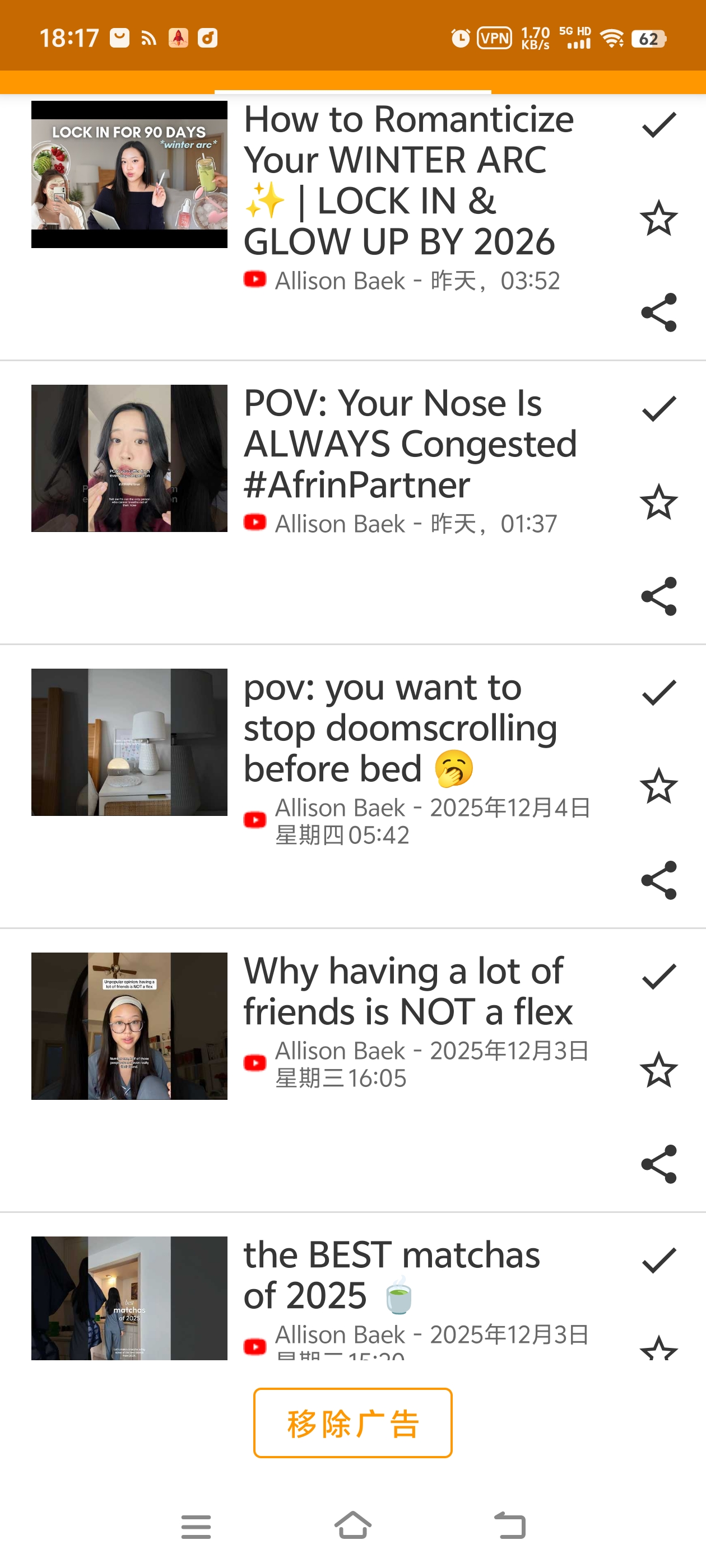Mark 'POV: Your Nose Is ALWAYS Congested' as read
Screen dimensions: 706x1568
[658, 409]
